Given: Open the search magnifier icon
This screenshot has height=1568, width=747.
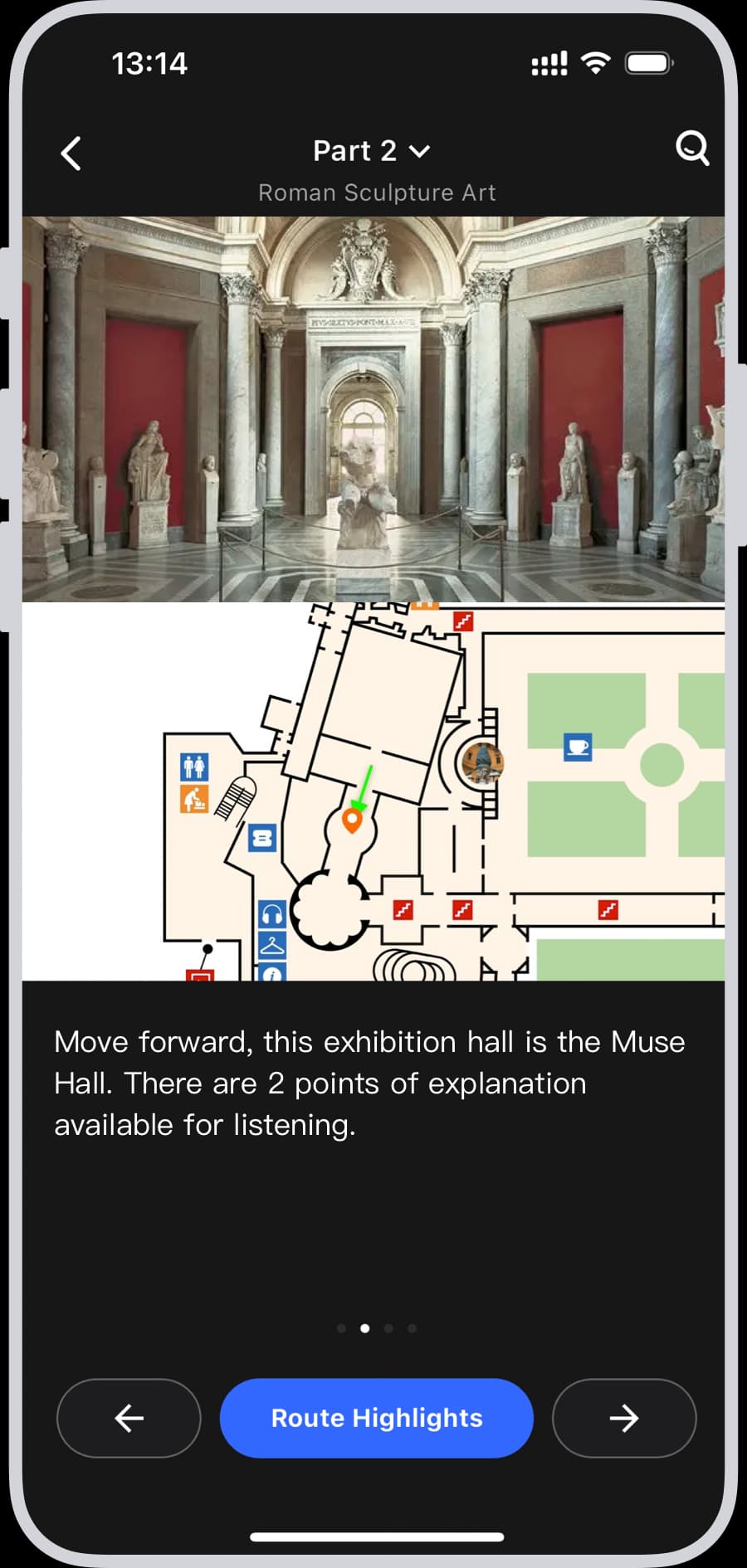Looking at the screenshot, I should (691, 149).
